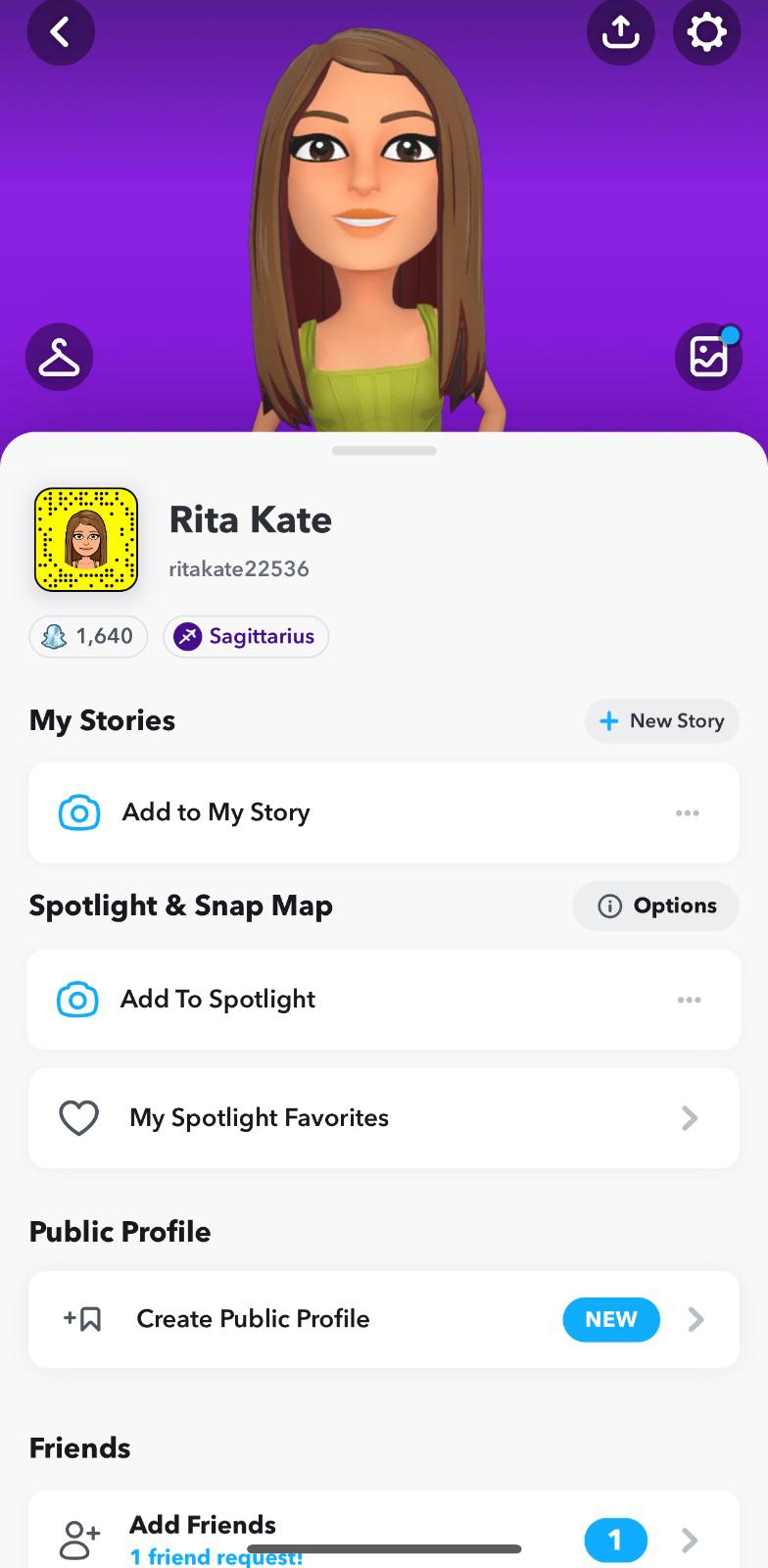Create a New Story

pos(661,721)
